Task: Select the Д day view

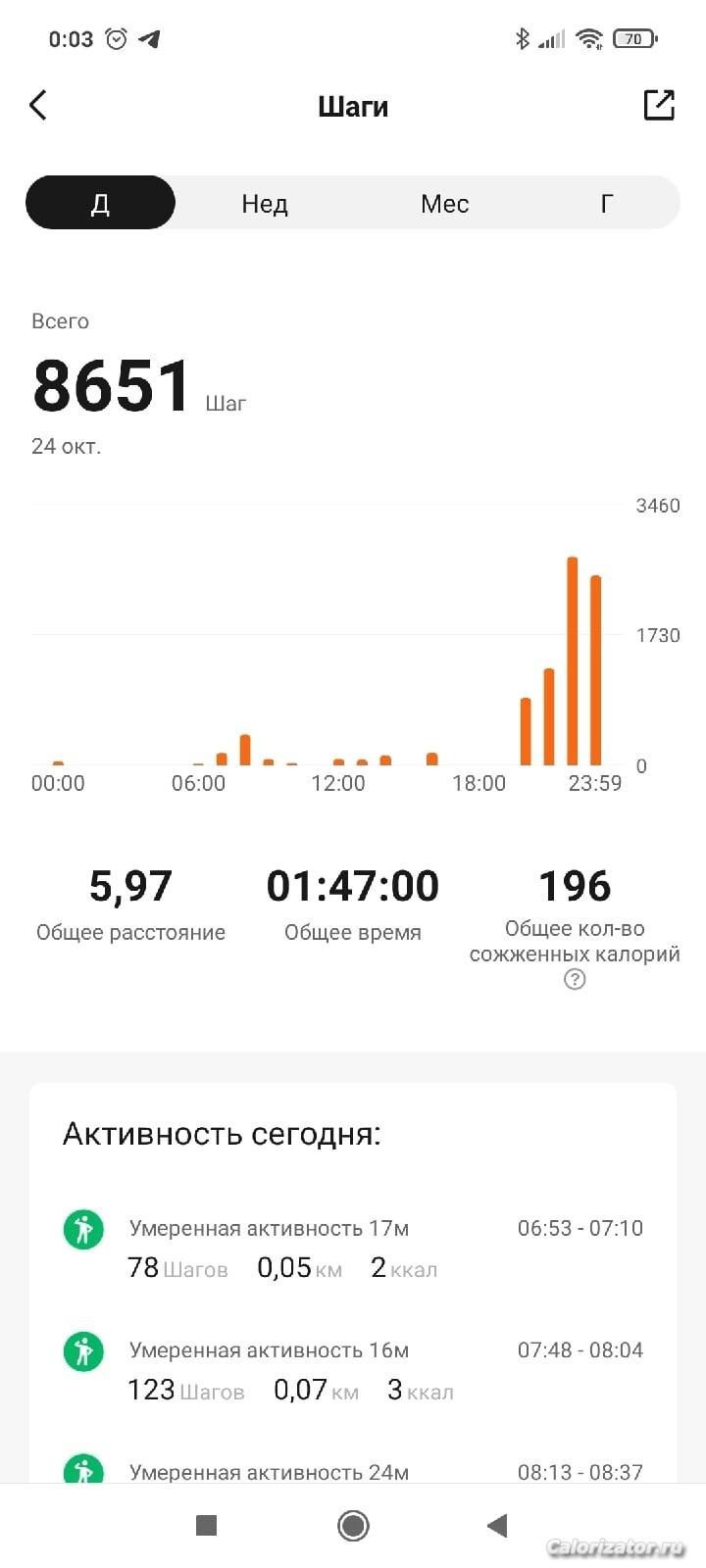Action: click(100, 203)
